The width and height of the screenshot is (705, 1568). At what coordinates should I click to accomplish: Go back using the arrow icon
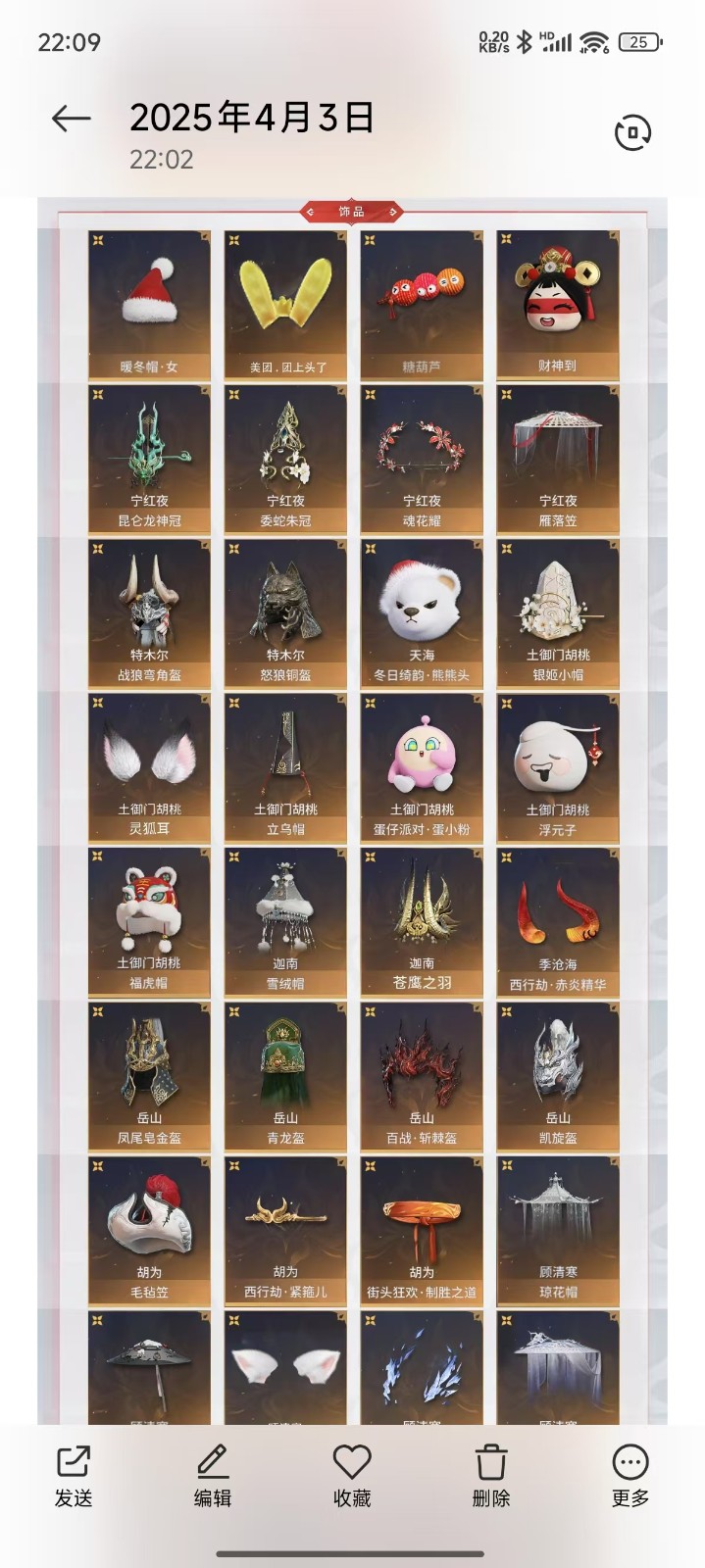pos(71,119)
